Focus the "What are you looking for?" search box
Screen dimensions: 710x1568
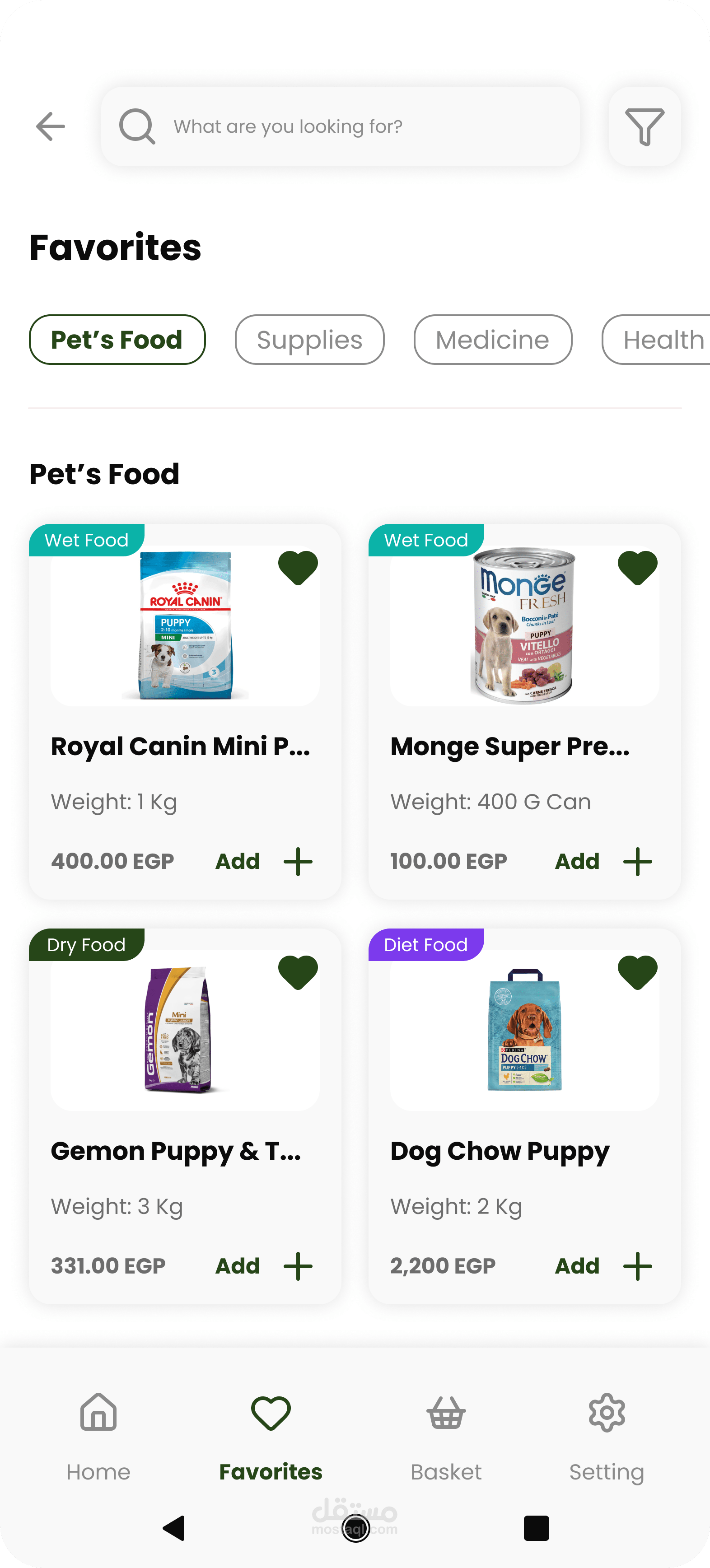click(x=341, y=126)
